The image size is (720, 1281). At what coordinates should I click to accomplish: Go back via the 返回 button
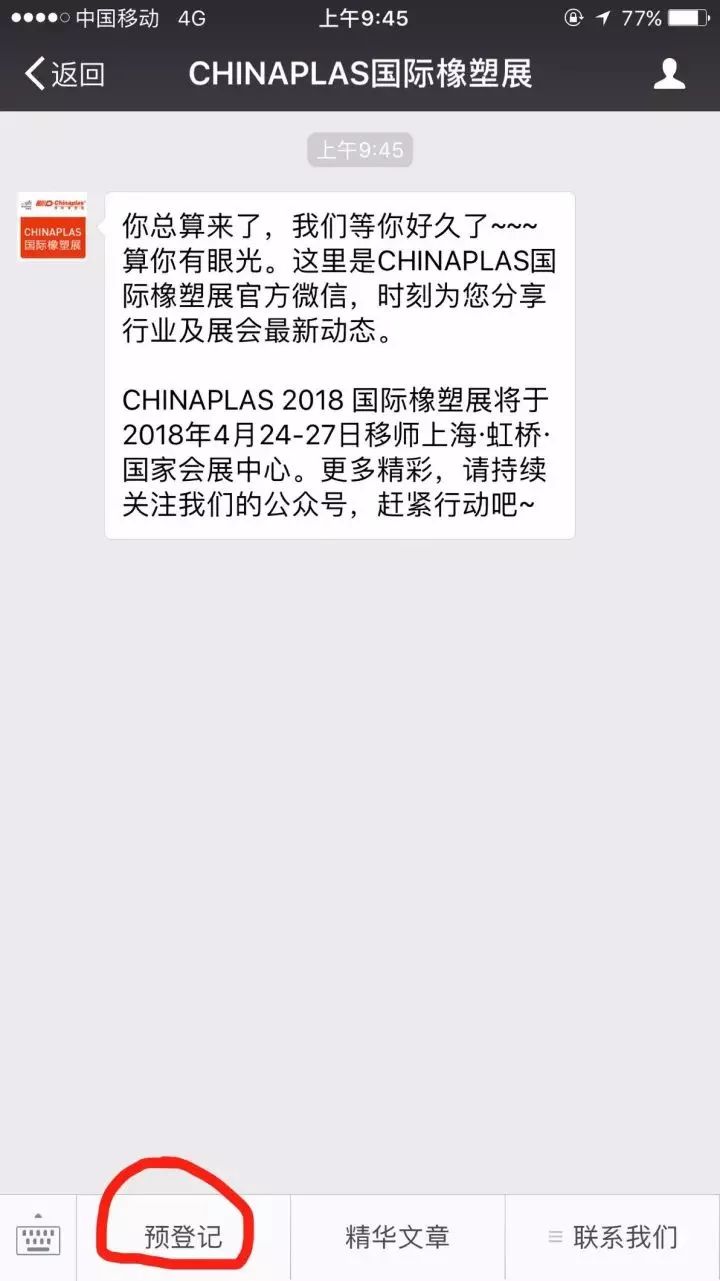pos(65,74)
